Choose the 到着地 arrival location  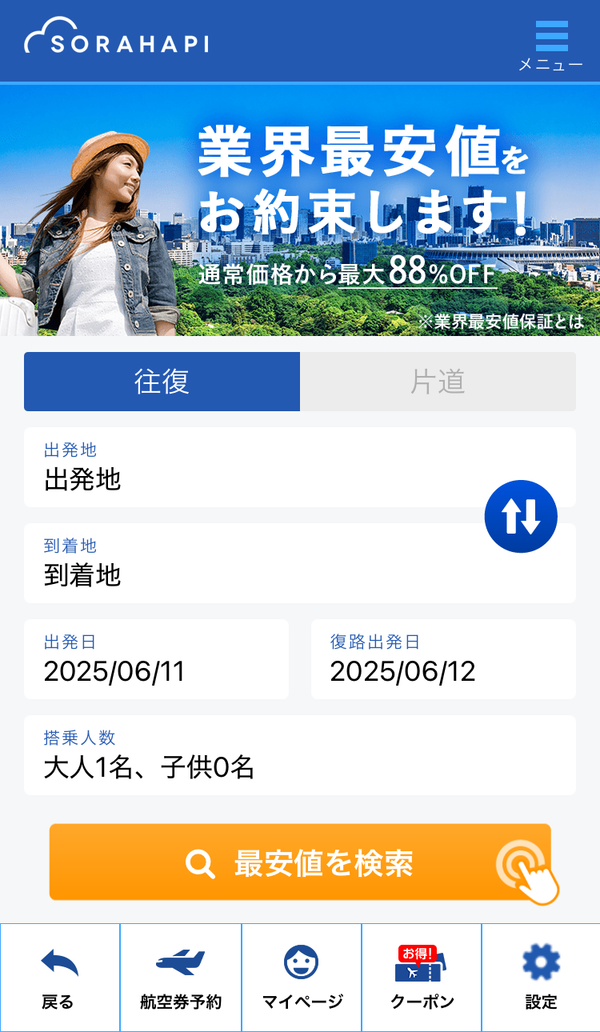click(300, 563)
